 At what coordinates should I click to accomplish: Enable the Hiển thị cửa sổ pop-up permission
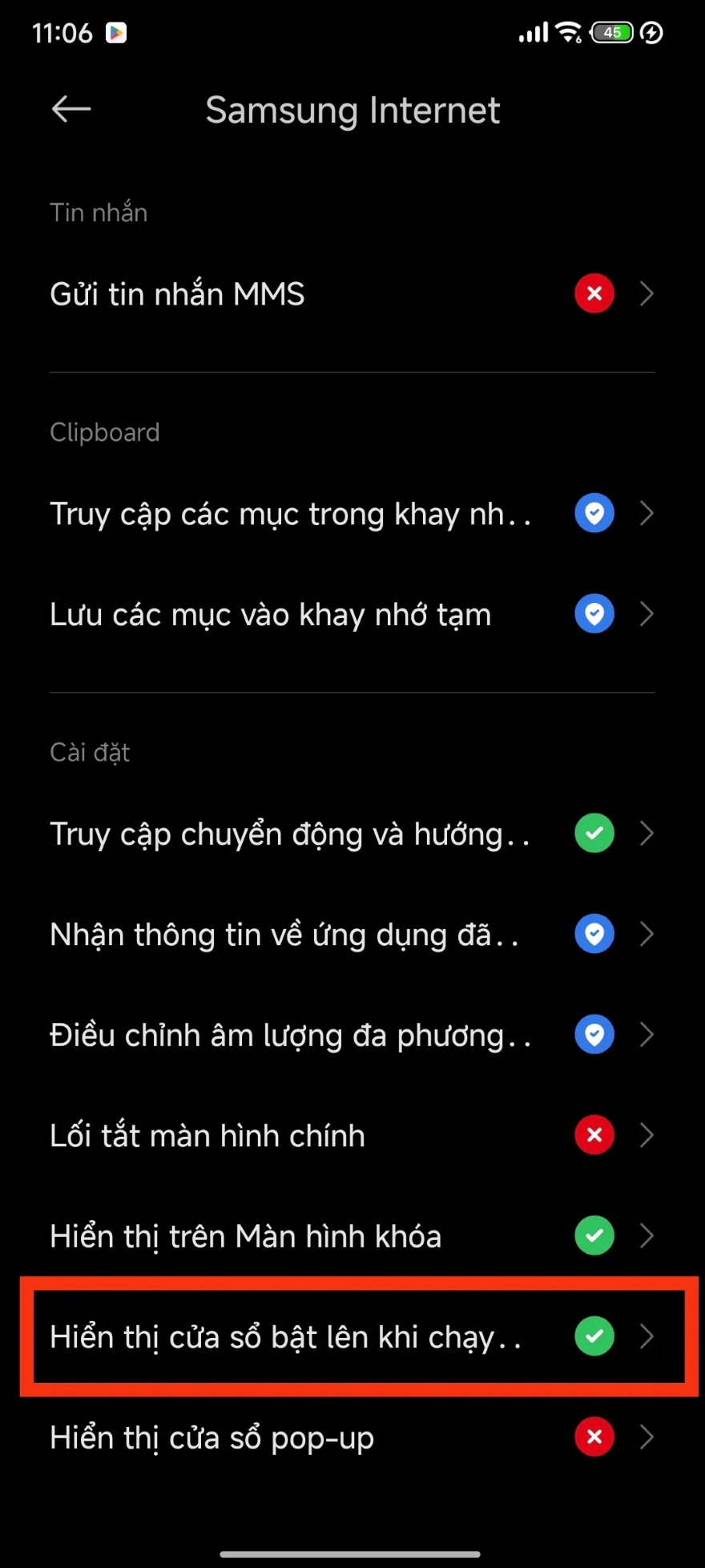point(594,1437)
